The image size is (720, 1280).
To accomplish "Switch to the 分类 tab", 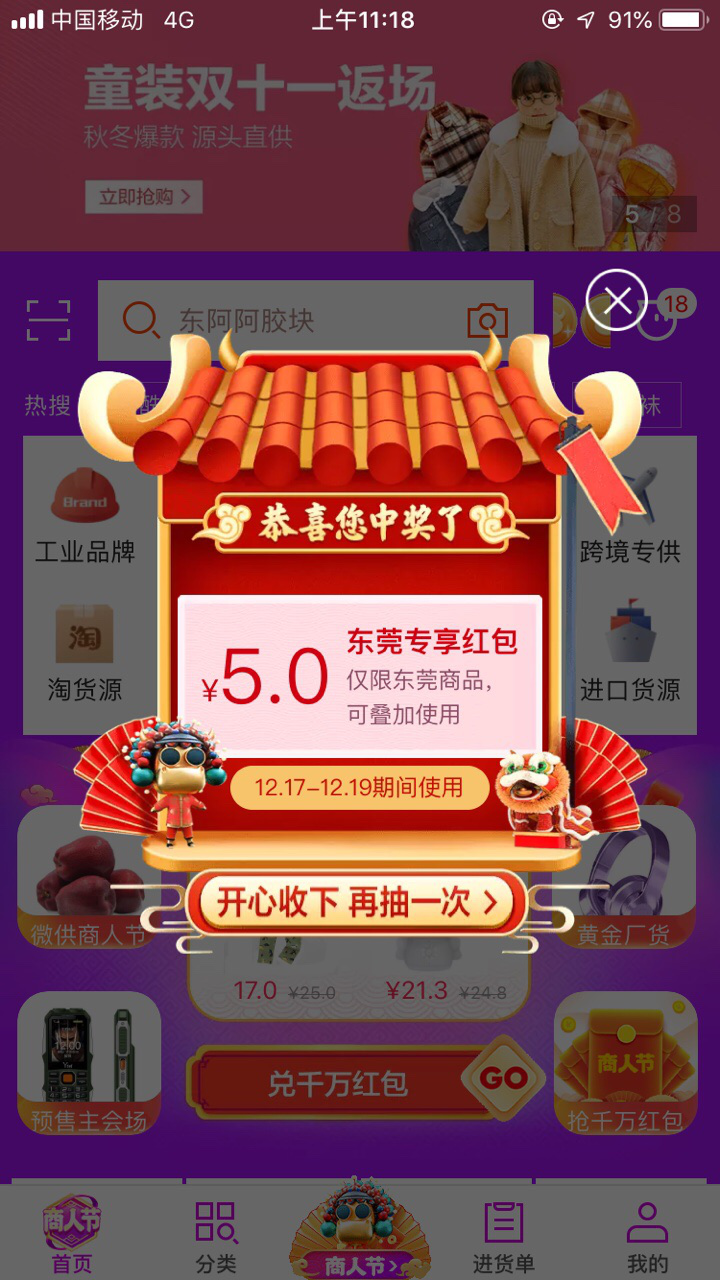I will point(216,1236).
